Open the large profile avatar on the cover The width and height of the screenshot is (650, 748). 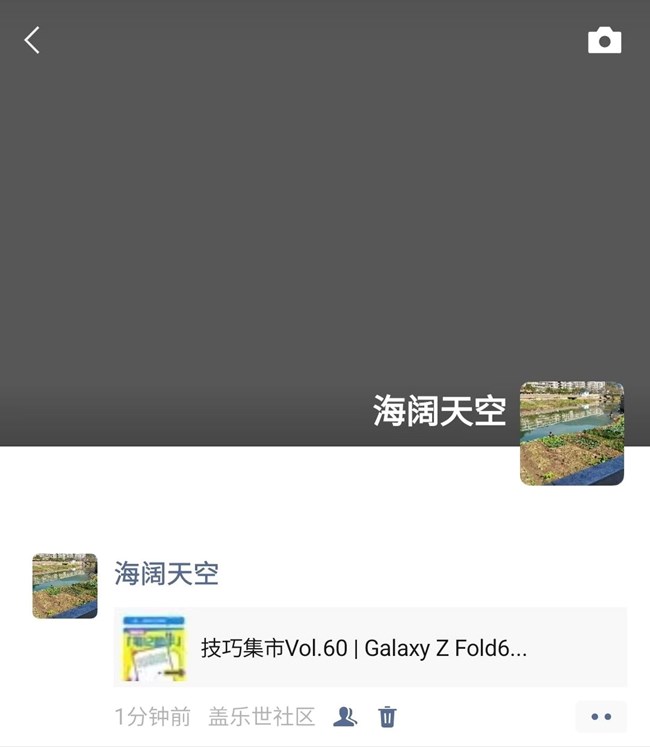click(571, 433)
